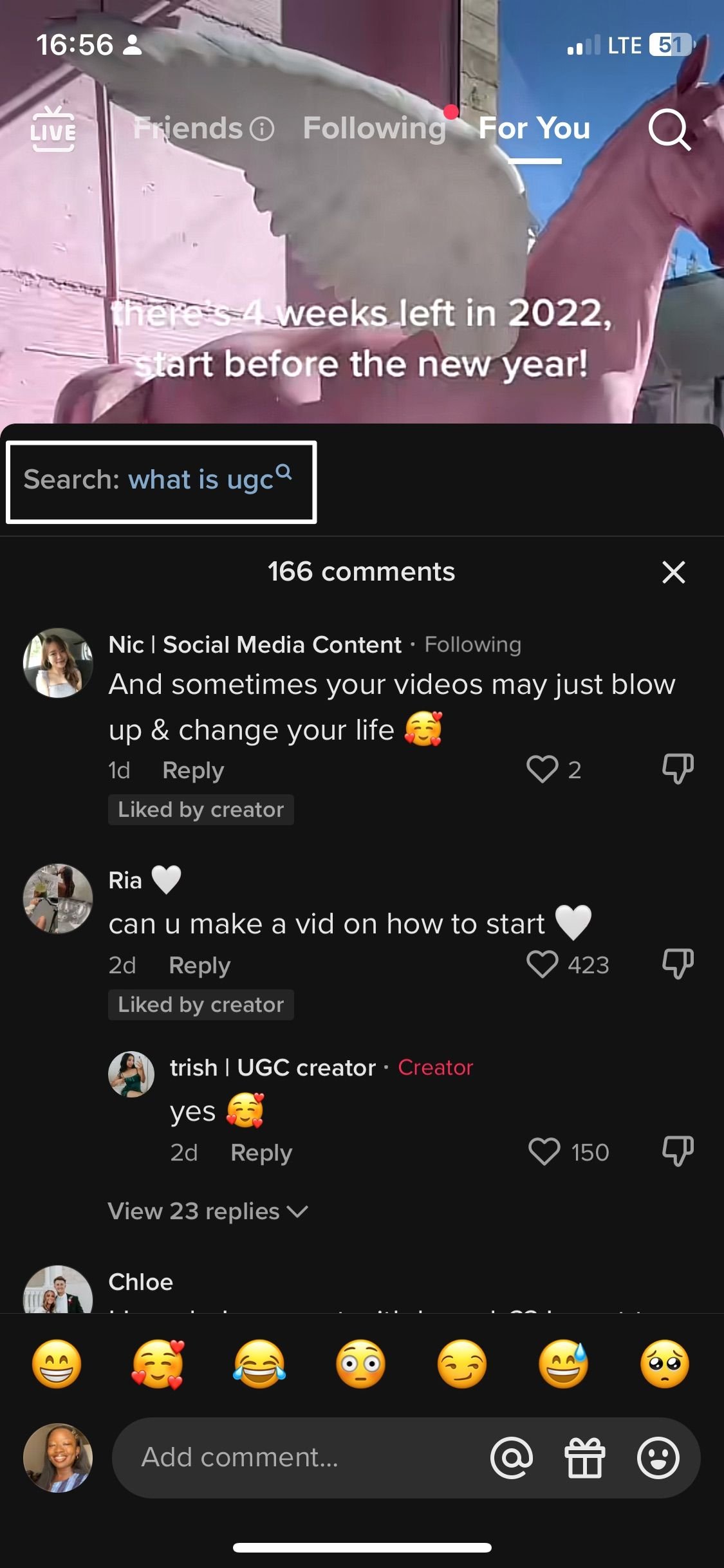Switch to the Following tab
Screen dimensions: 724x1568
(375, 128)
